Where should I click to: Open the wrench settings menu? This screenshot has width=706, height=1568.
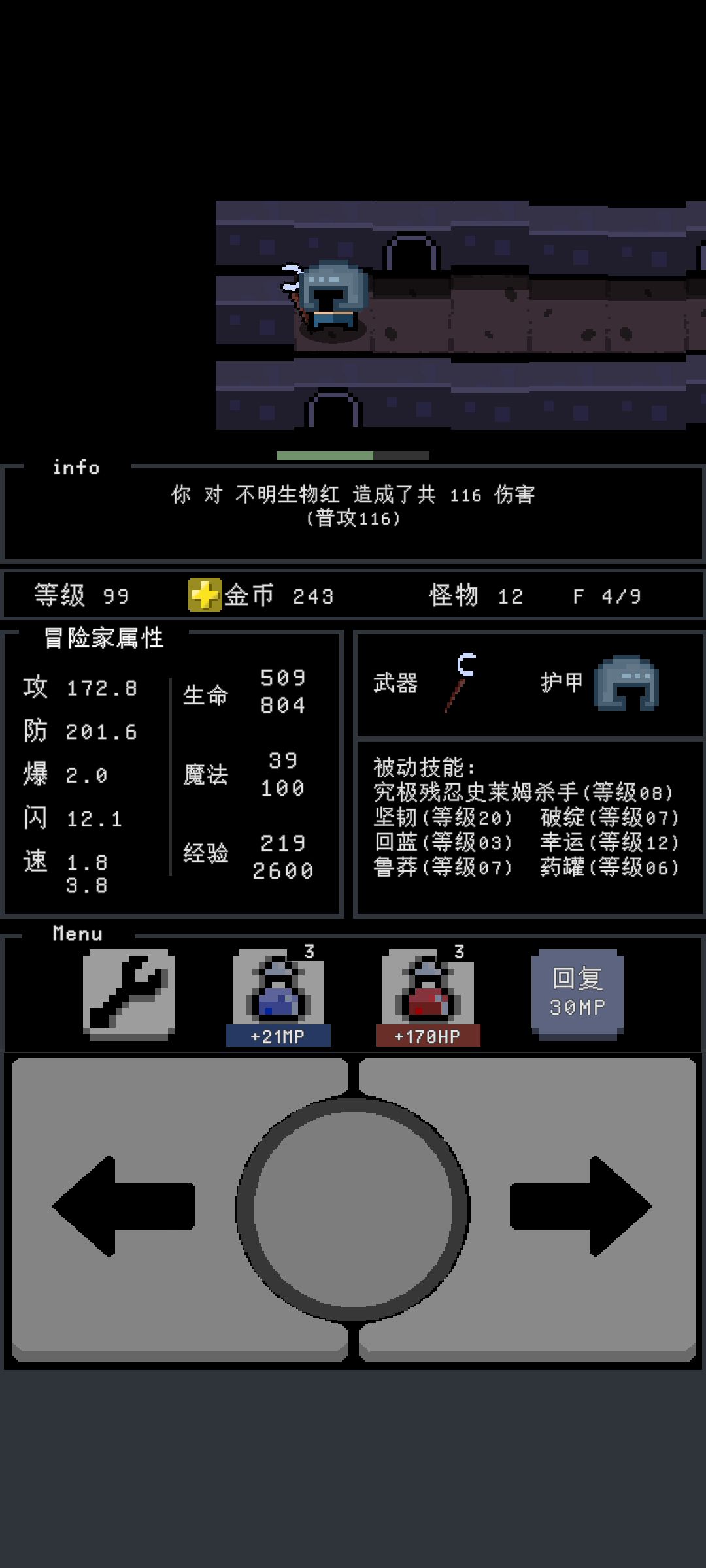[129, 994]
